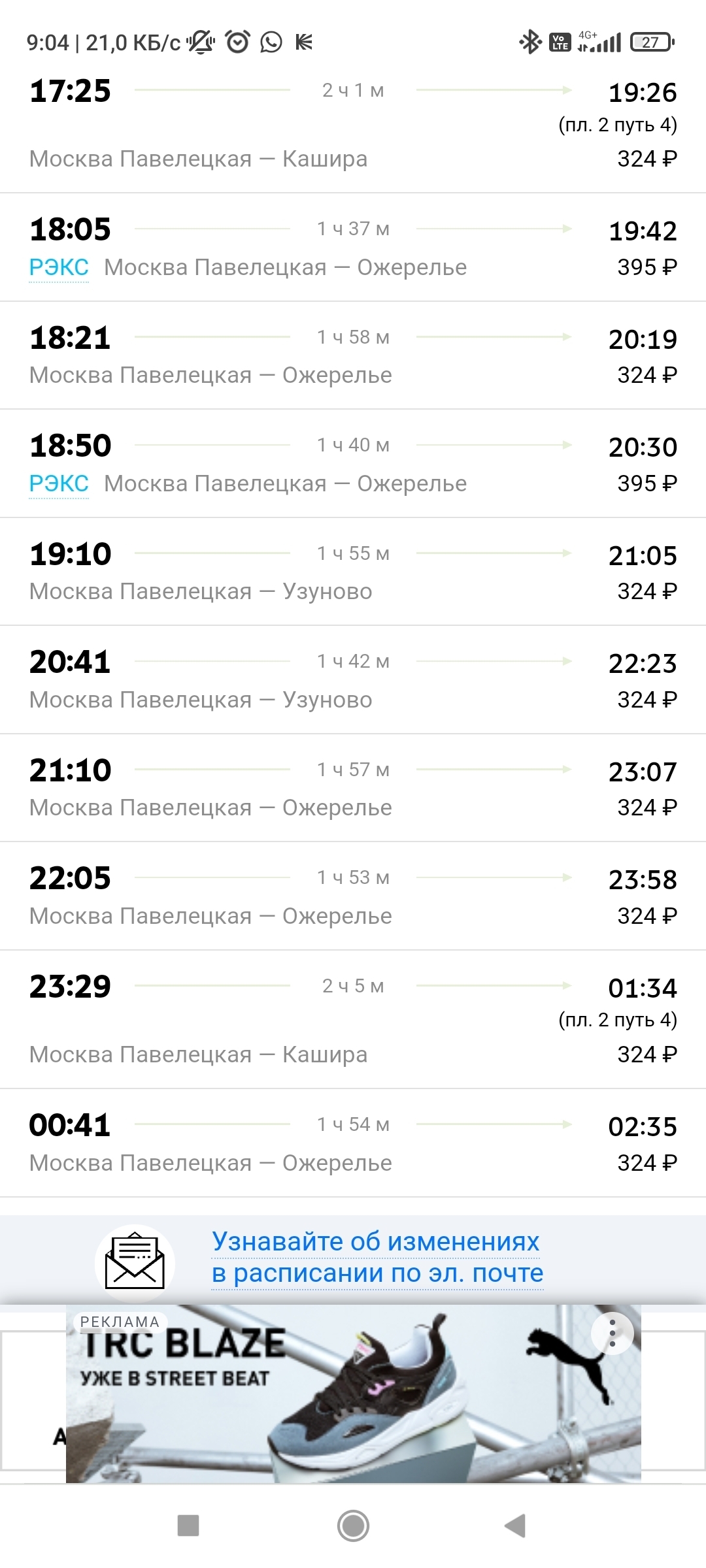Select the 18:05 РЭКС train to Ожерелье

(x=353, y=247)
